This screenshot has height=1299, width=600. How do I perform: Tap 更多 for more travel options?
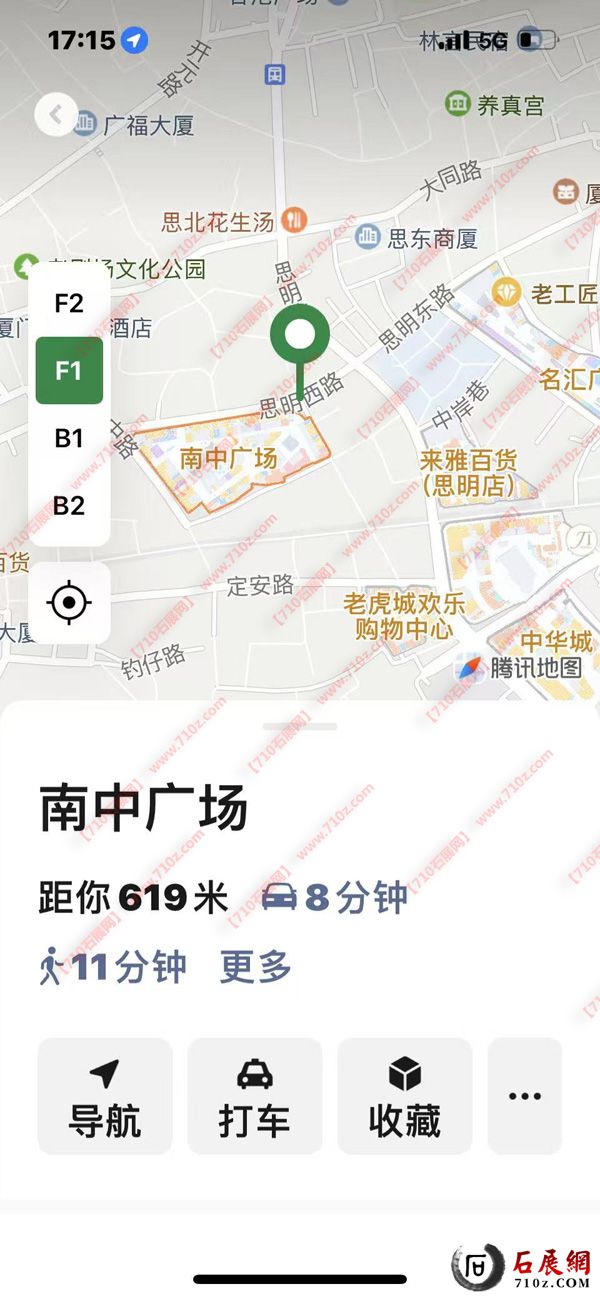point(256,967)
